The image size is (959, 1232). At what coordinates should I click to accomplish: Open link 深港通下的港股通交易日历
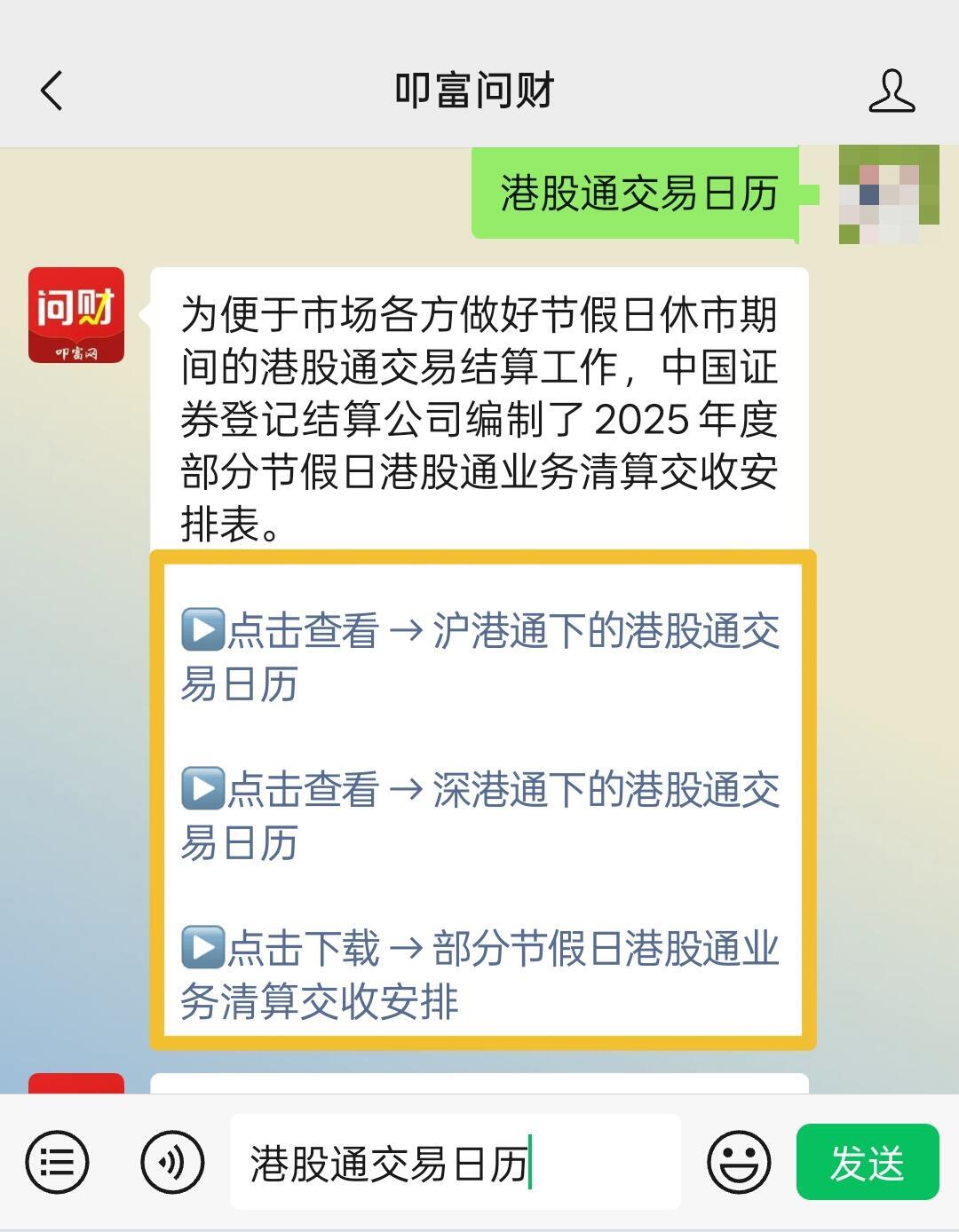pyautogui.click(x=479, y=815)
